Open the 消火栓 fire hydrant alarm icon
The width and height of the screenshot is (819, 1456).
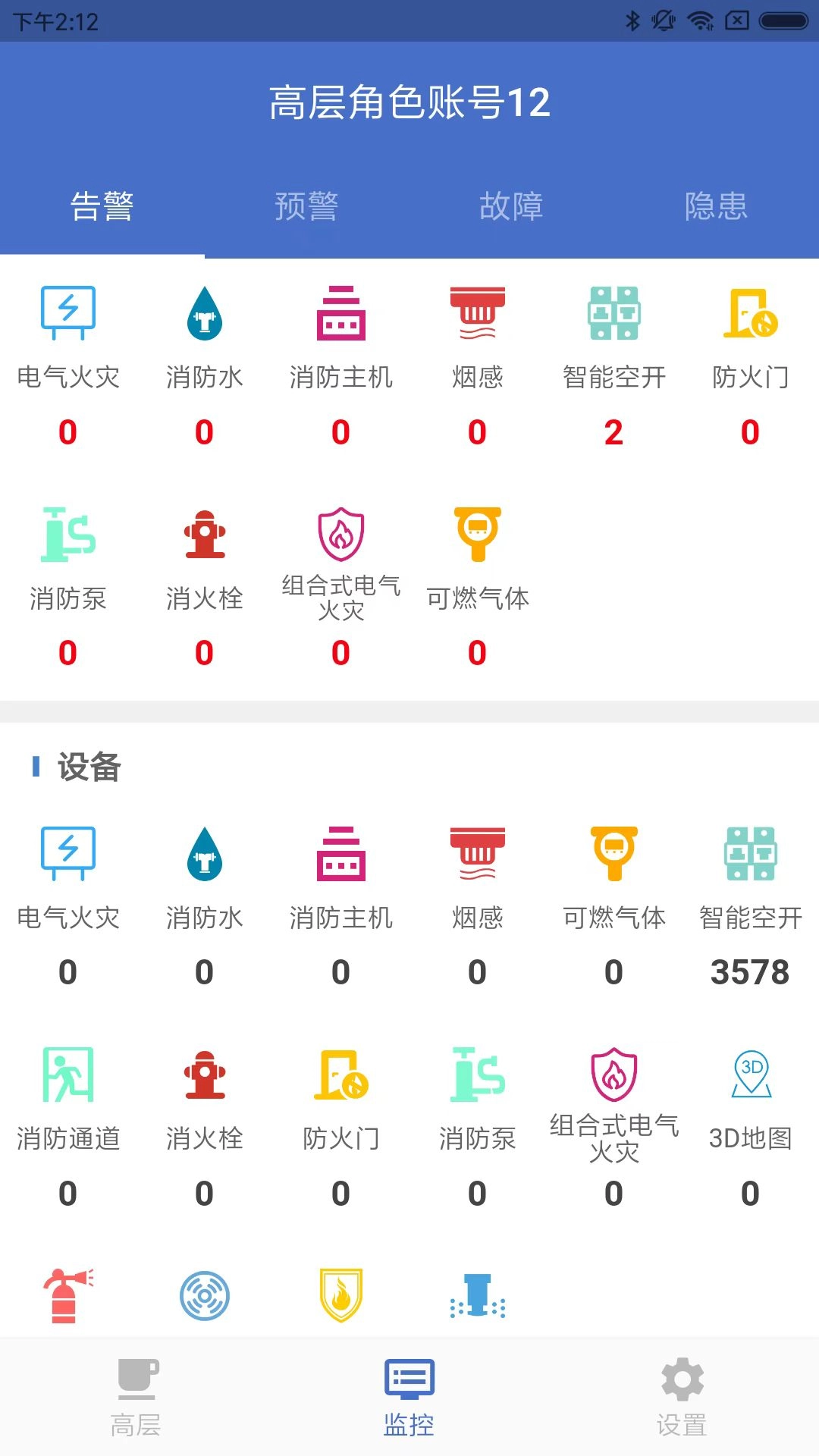pos(205,535)
